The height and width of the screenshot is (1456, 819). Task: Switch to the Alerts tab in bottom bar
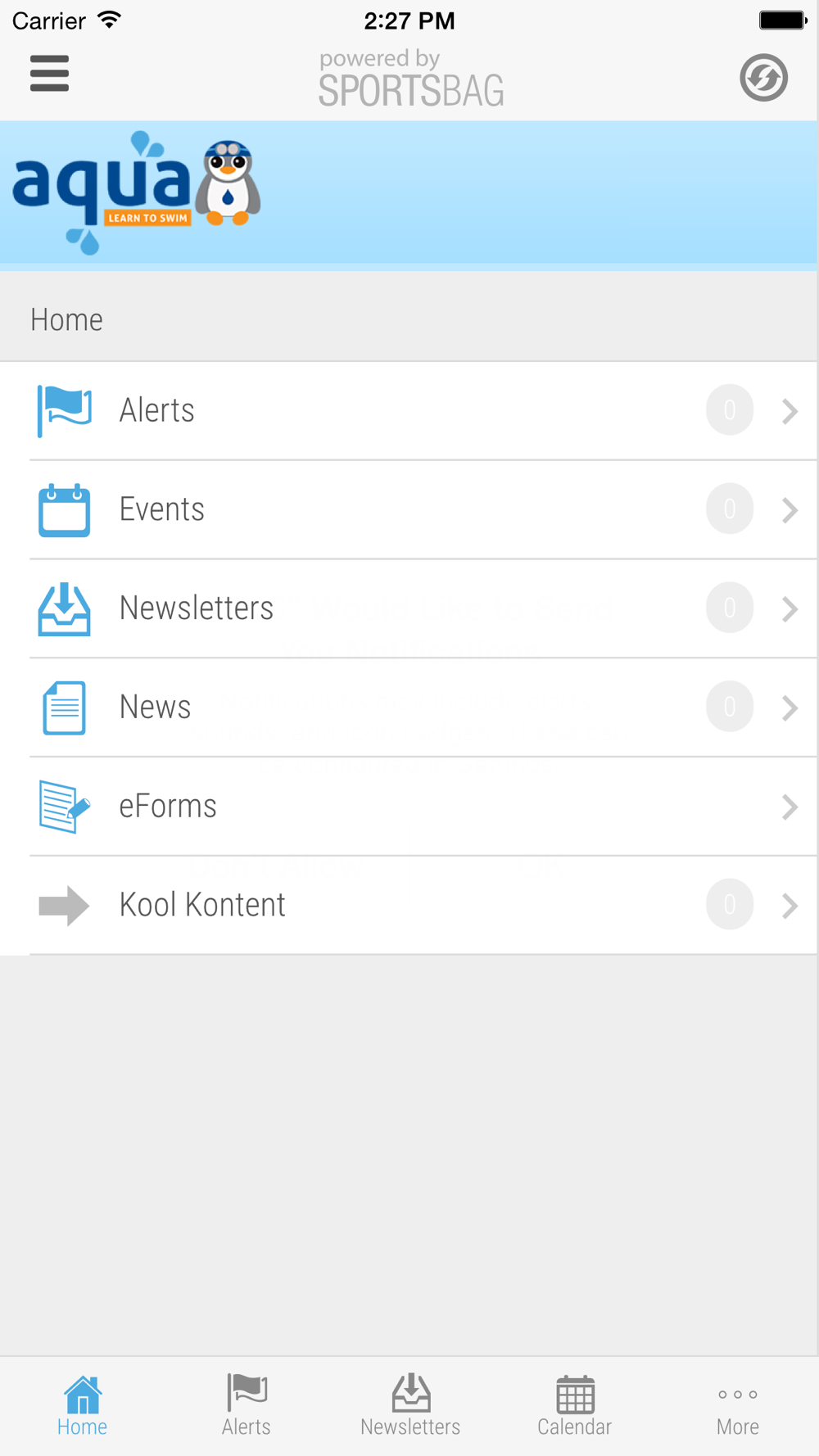pos(246,1406)
